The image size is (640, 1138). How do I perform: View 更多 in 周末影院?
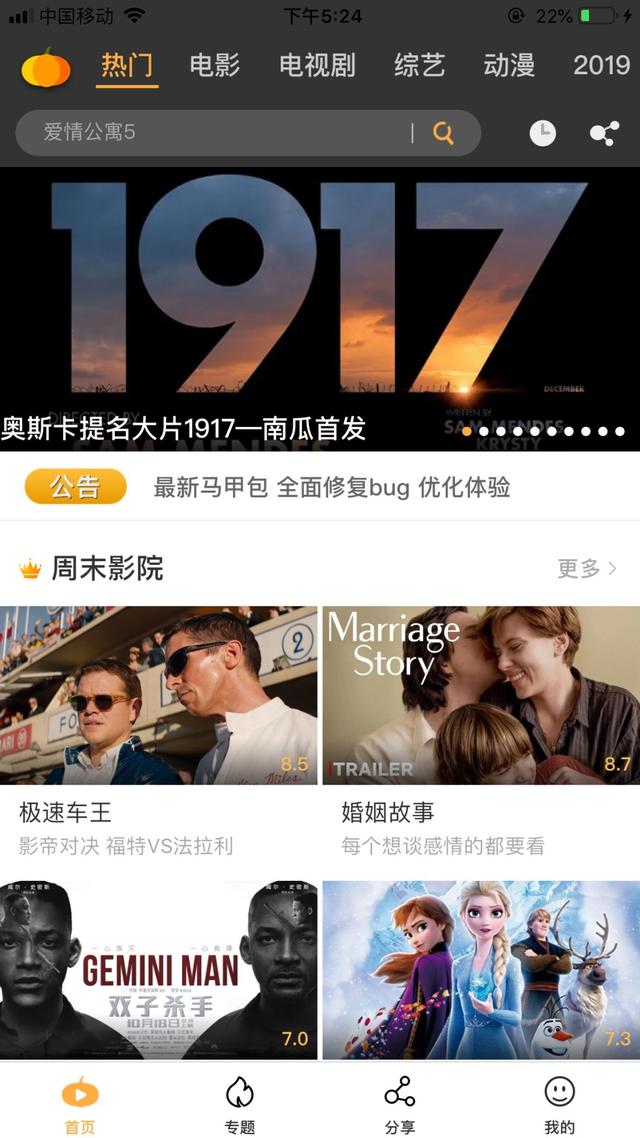point(587,569)
